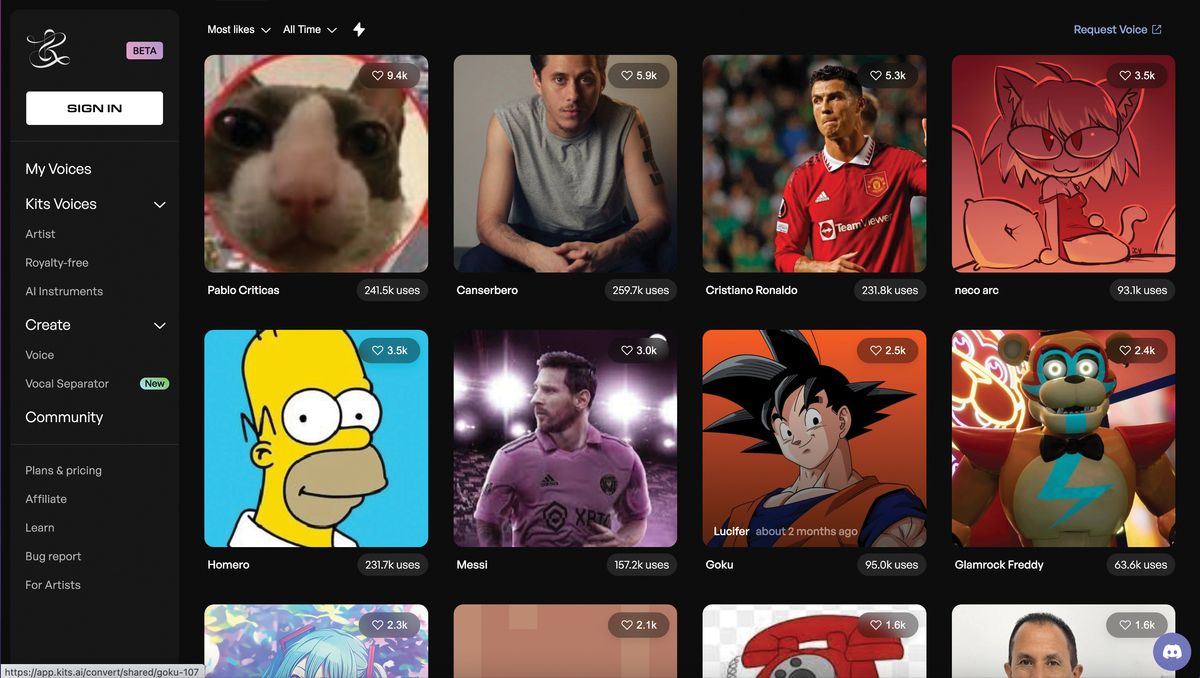Open the Most likes sort dropdown
This screenshot has width=1200, height=678.
[238, 30]
